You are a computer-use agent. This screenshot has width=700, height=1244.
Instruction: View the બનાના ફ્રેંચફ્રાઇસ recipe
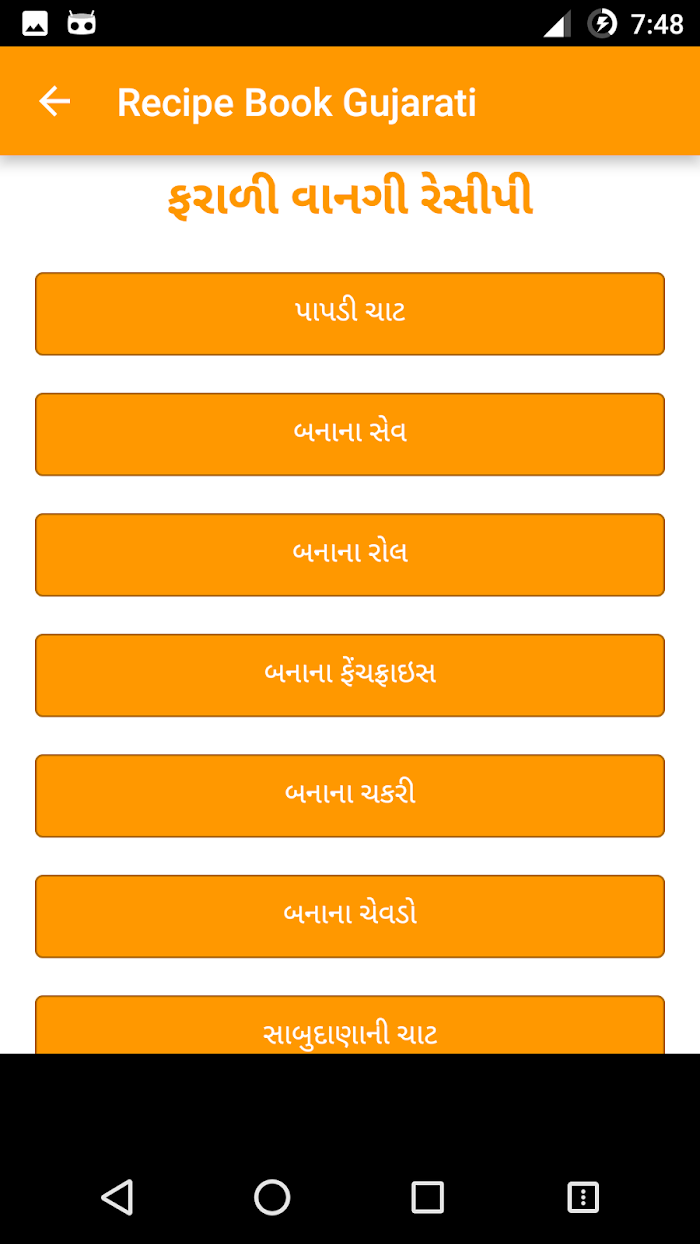tap(350, 675)
